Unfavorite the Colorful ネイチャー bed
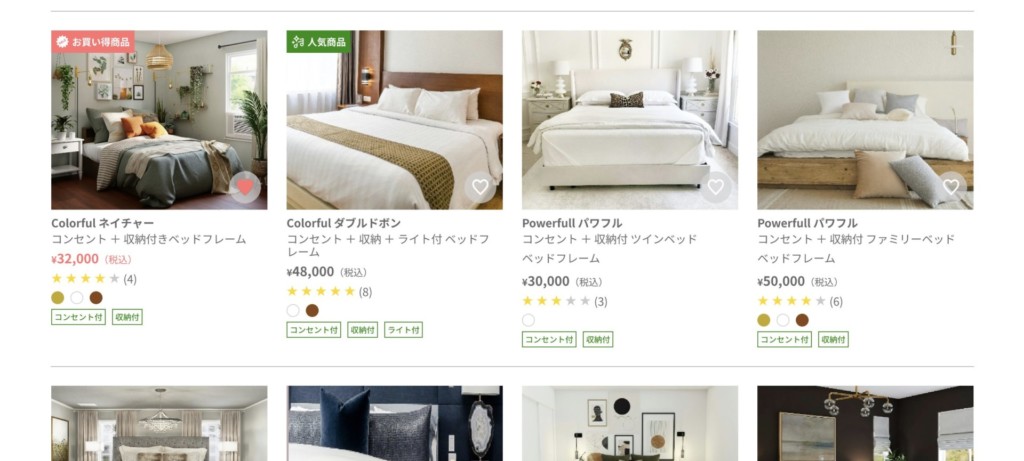The height and width of the screenshot is (461, 1024). [245, 186]
